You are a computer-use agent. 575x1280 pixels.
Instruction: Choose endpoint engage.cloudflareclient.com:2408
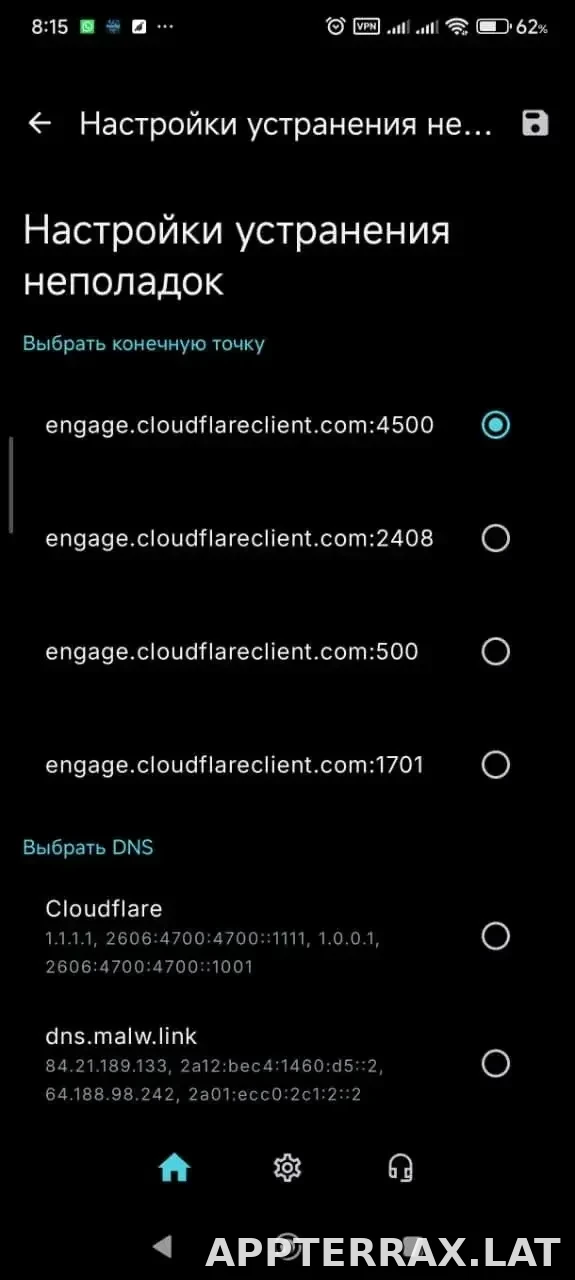287,538
